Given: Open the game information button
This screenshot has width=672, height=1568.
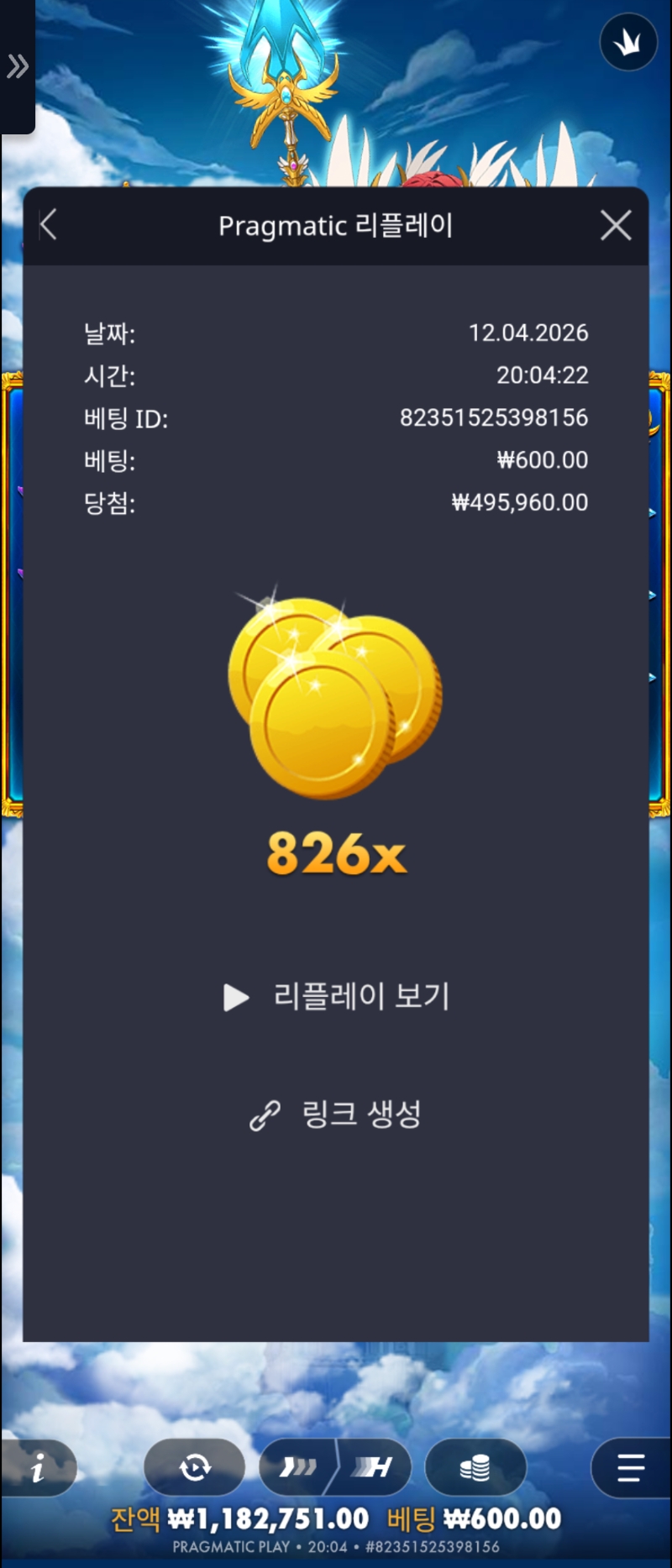Looking at the screenshot, I should pos(38,1467).
